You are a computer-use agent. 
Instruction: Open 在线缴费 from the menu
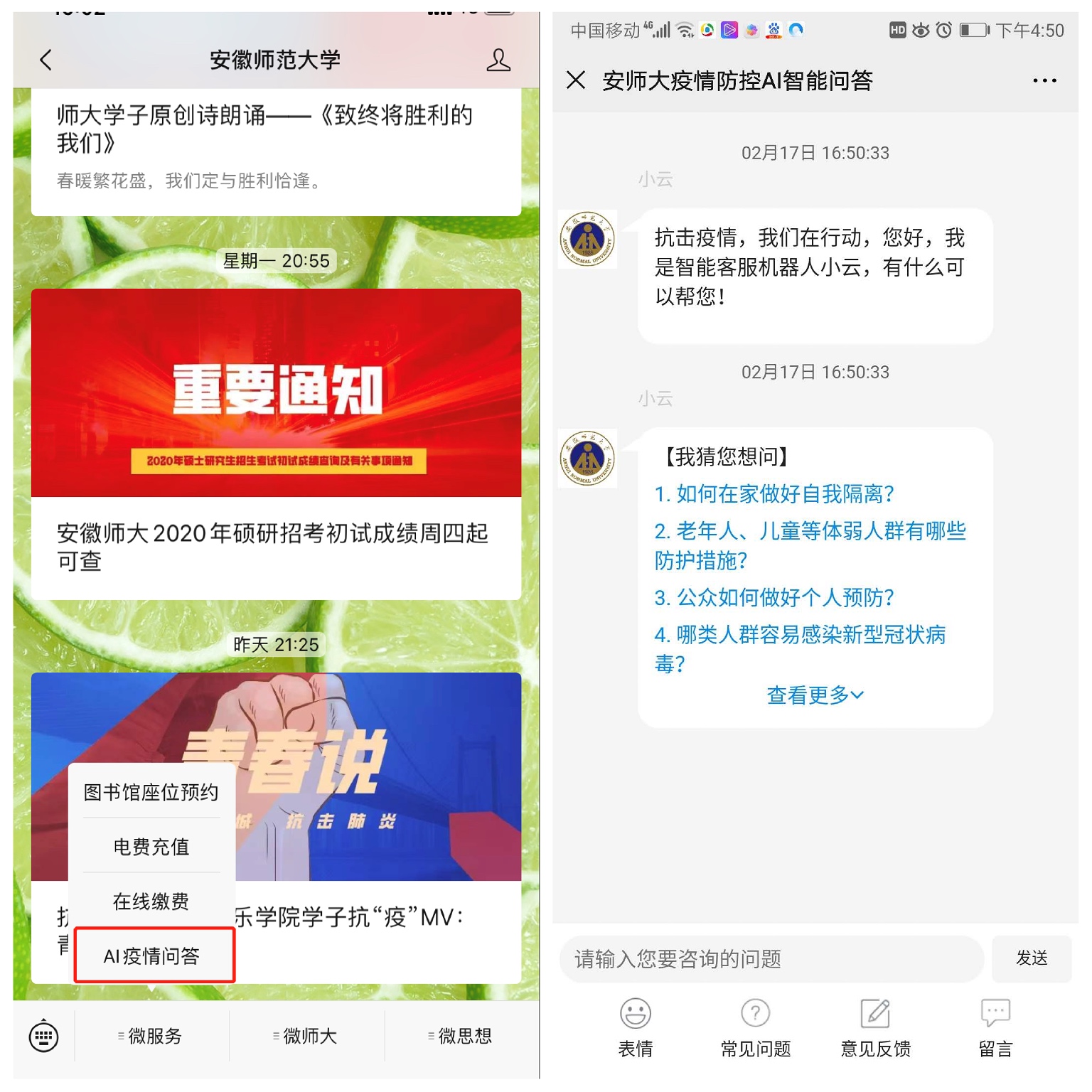(151, 901)
